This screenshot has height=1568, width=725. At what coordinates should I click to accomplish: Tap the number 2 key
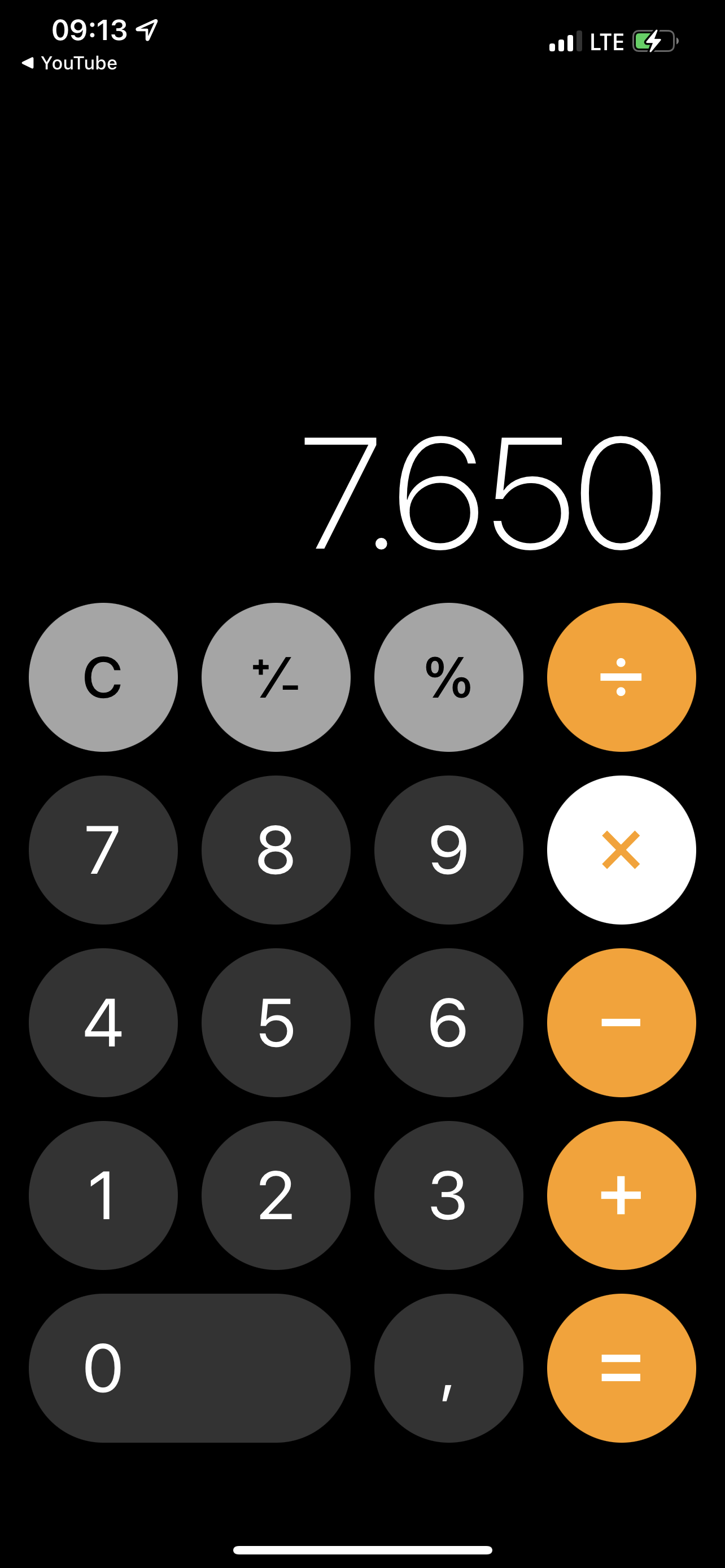tap(276, 1195)
